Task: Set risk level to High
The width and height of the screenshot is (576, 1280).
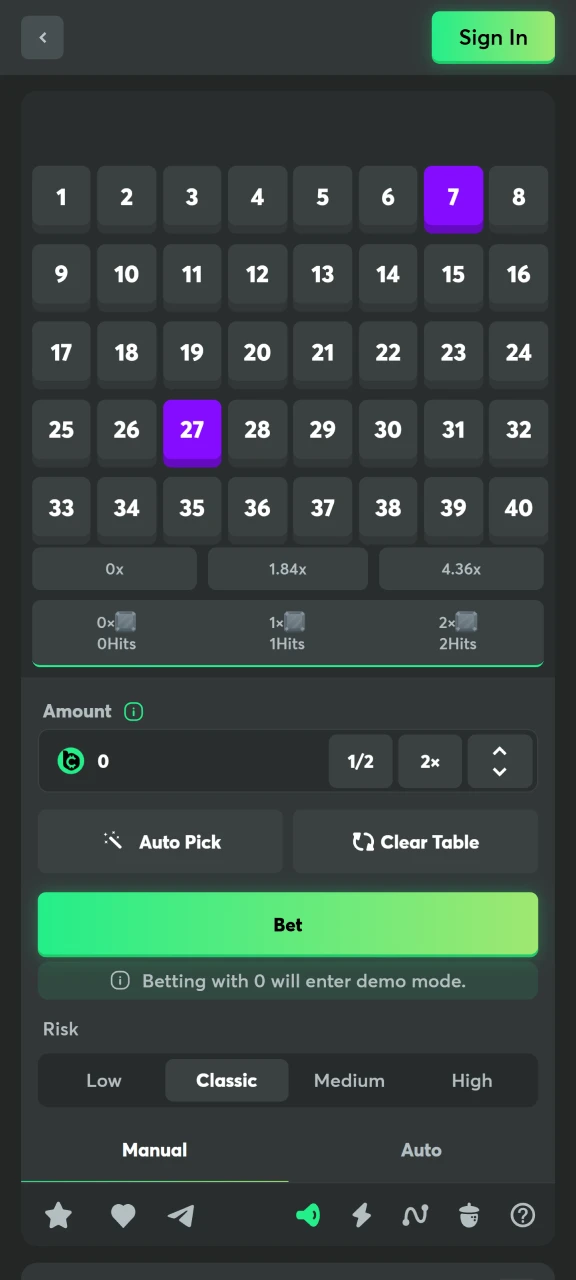Action: click(x=472, y=1081)
